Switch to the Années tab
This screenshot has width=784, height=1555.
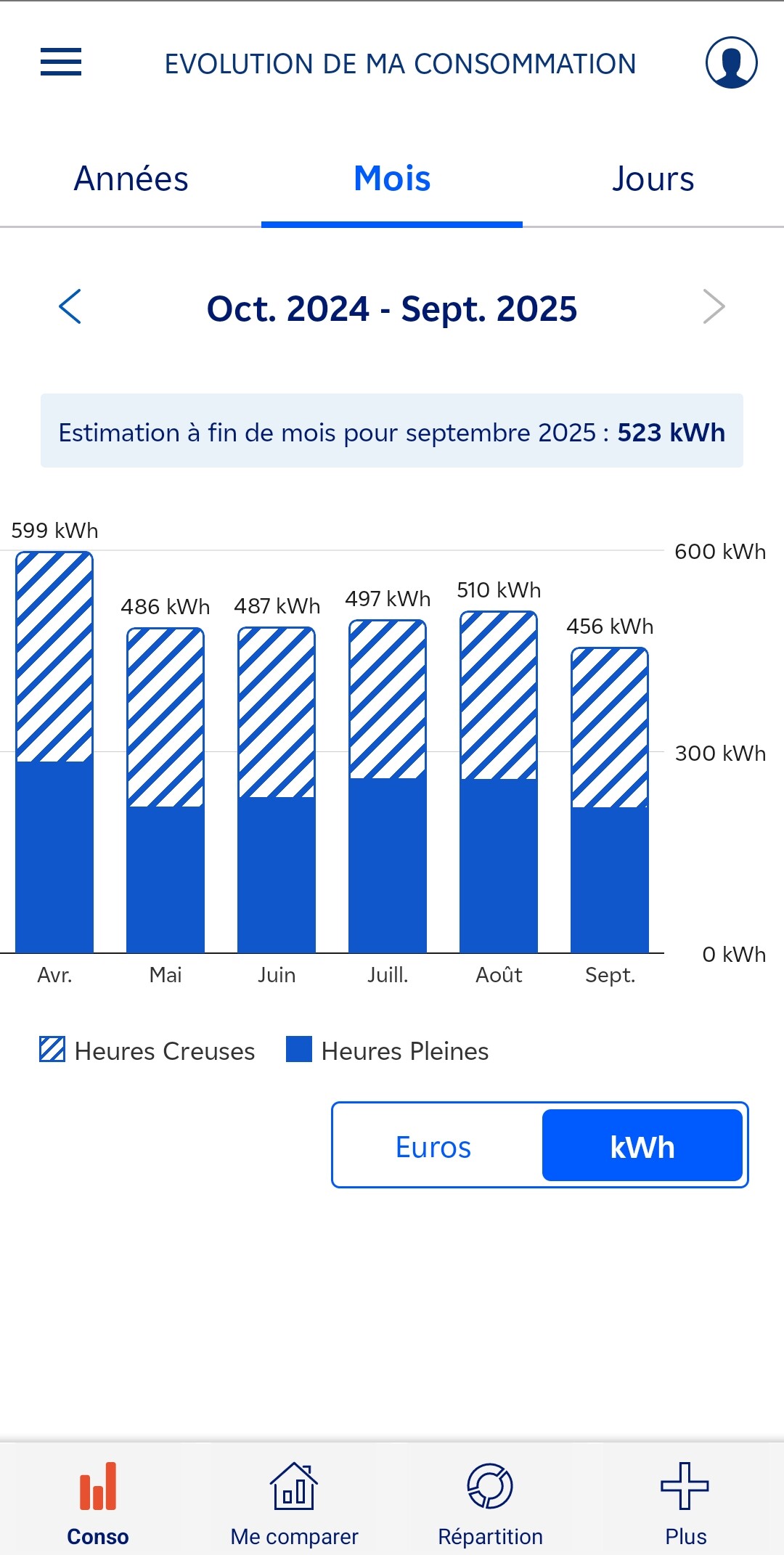(131, 179)
